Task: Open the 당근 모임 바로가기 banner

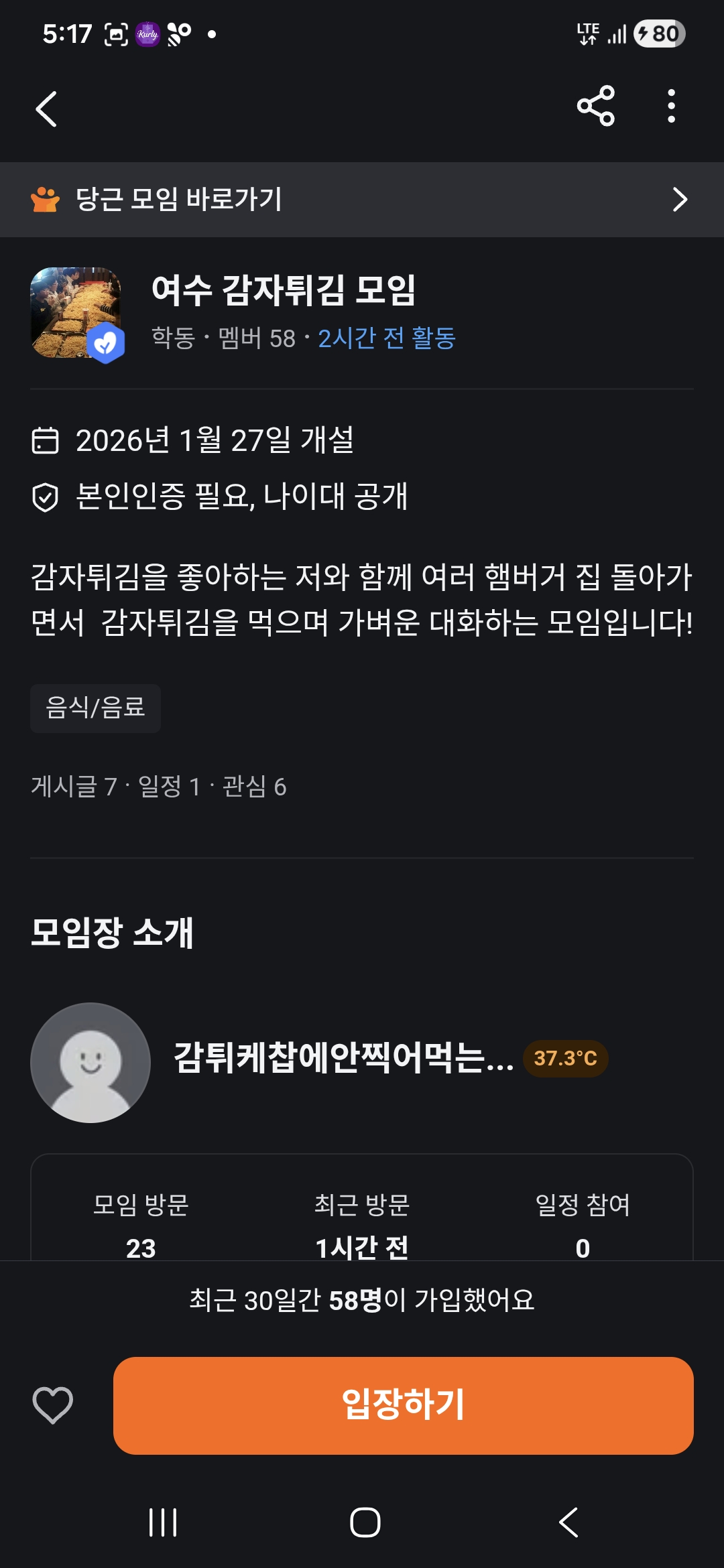Action: click(362, 200)
